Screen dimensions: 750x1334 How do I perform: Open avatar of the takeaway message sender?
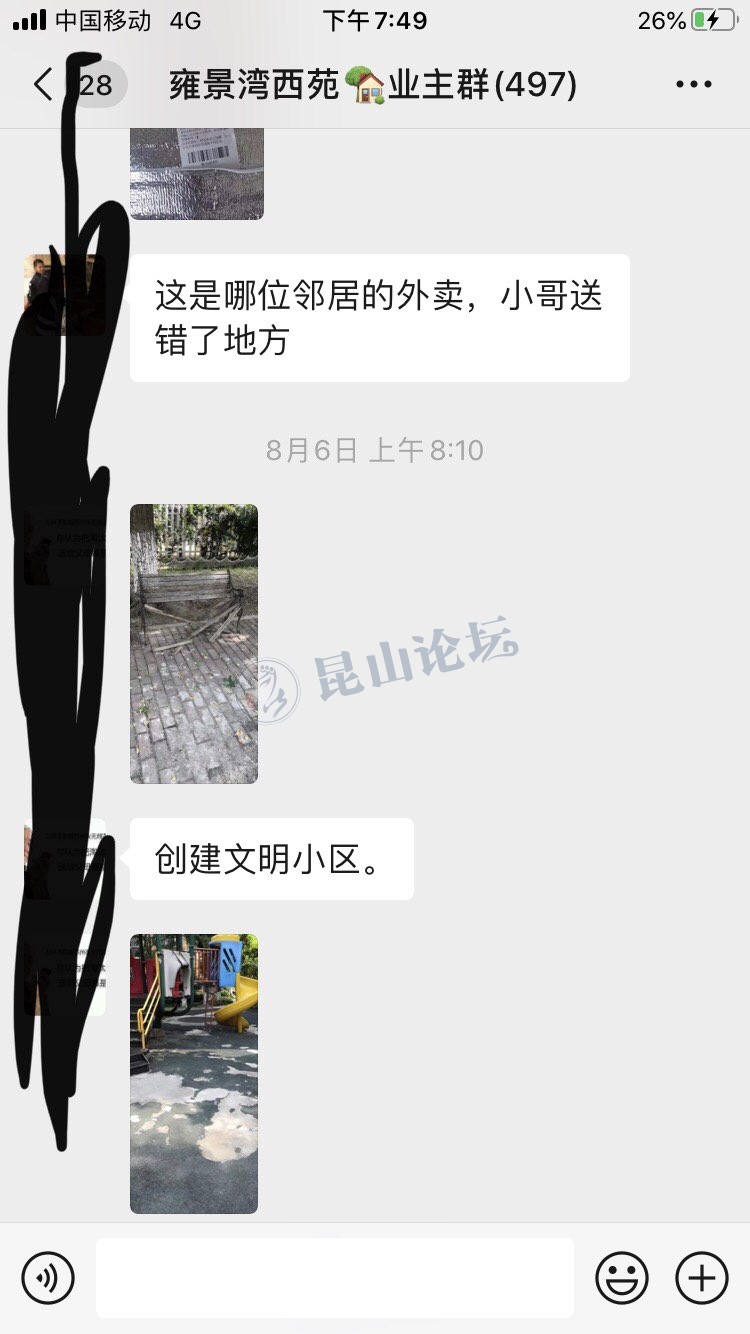[65, 295]
